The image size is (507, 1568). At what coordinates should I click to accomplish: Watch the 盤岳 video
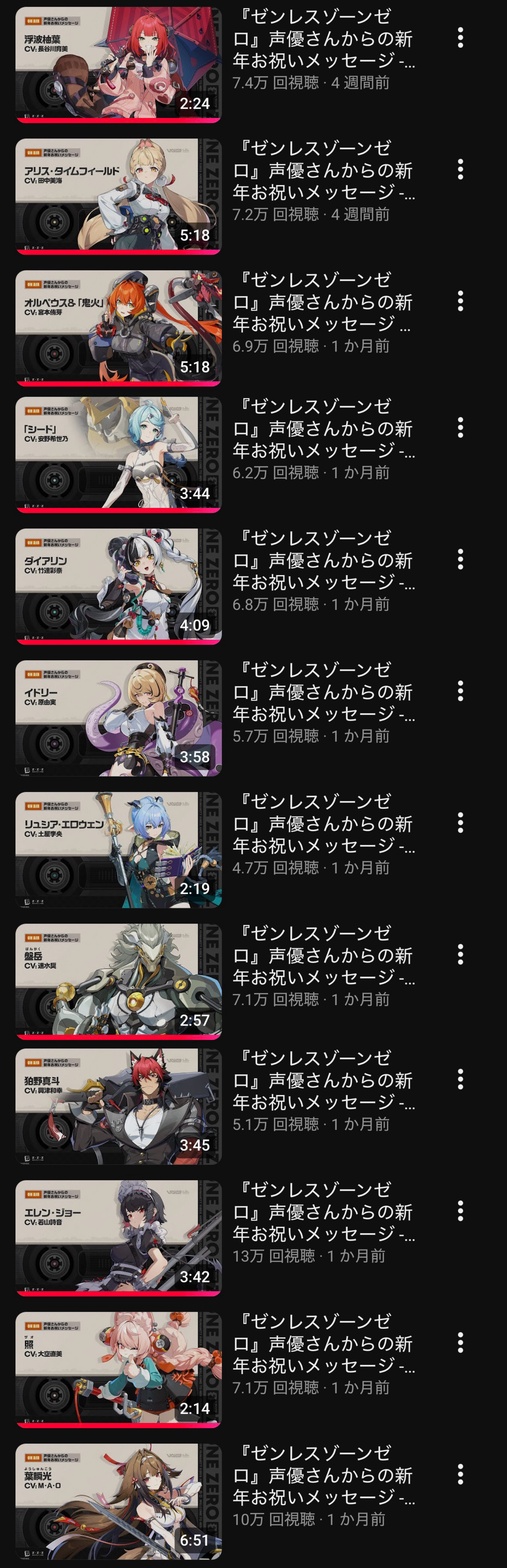coord(119,981)
